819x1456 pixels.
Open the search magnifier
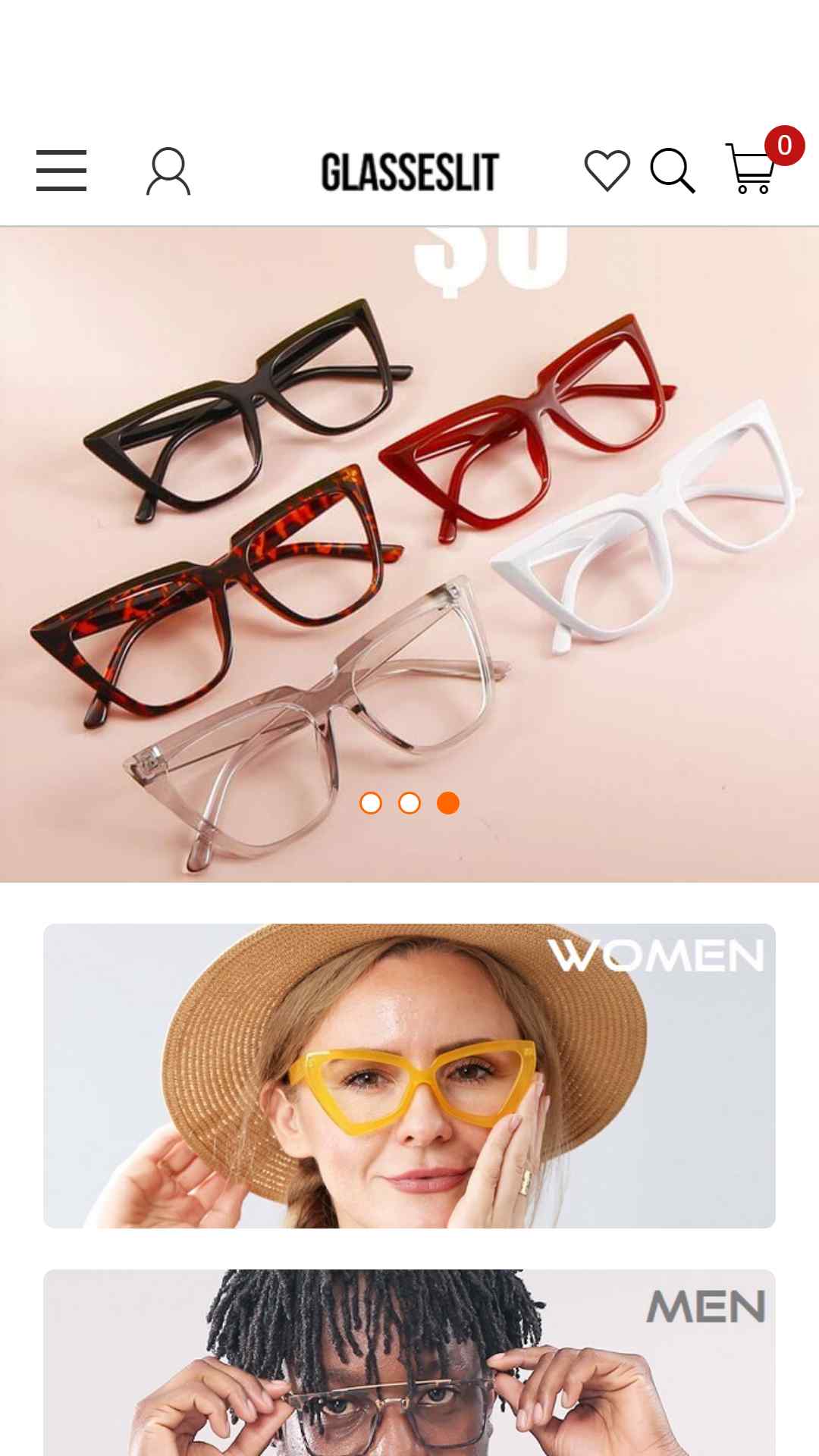tap(673, 171)
